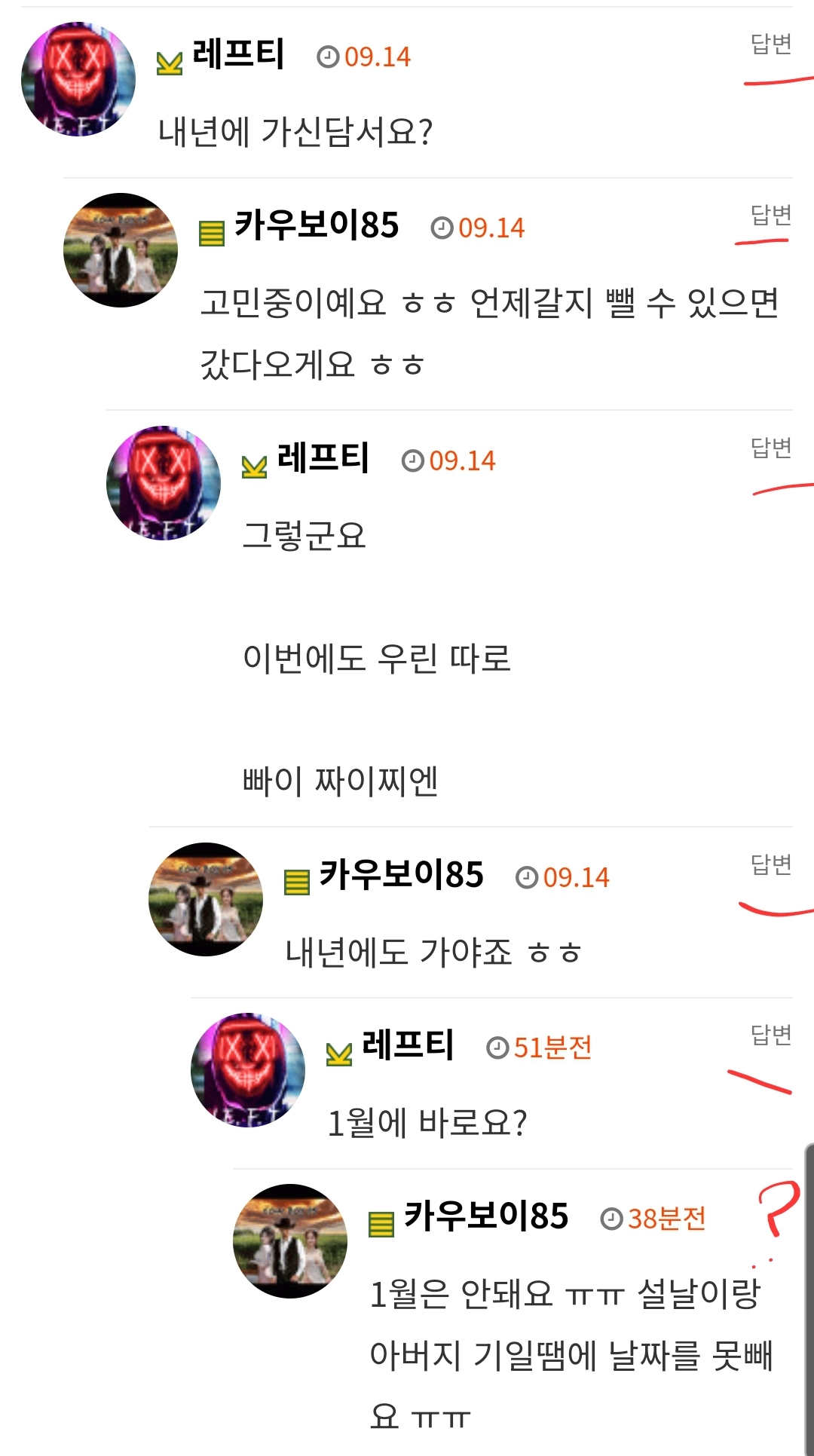Reply to 레프티's "그렇군요" comment
This screenshot has width=814, height=1456.
(x=770, y=448)
